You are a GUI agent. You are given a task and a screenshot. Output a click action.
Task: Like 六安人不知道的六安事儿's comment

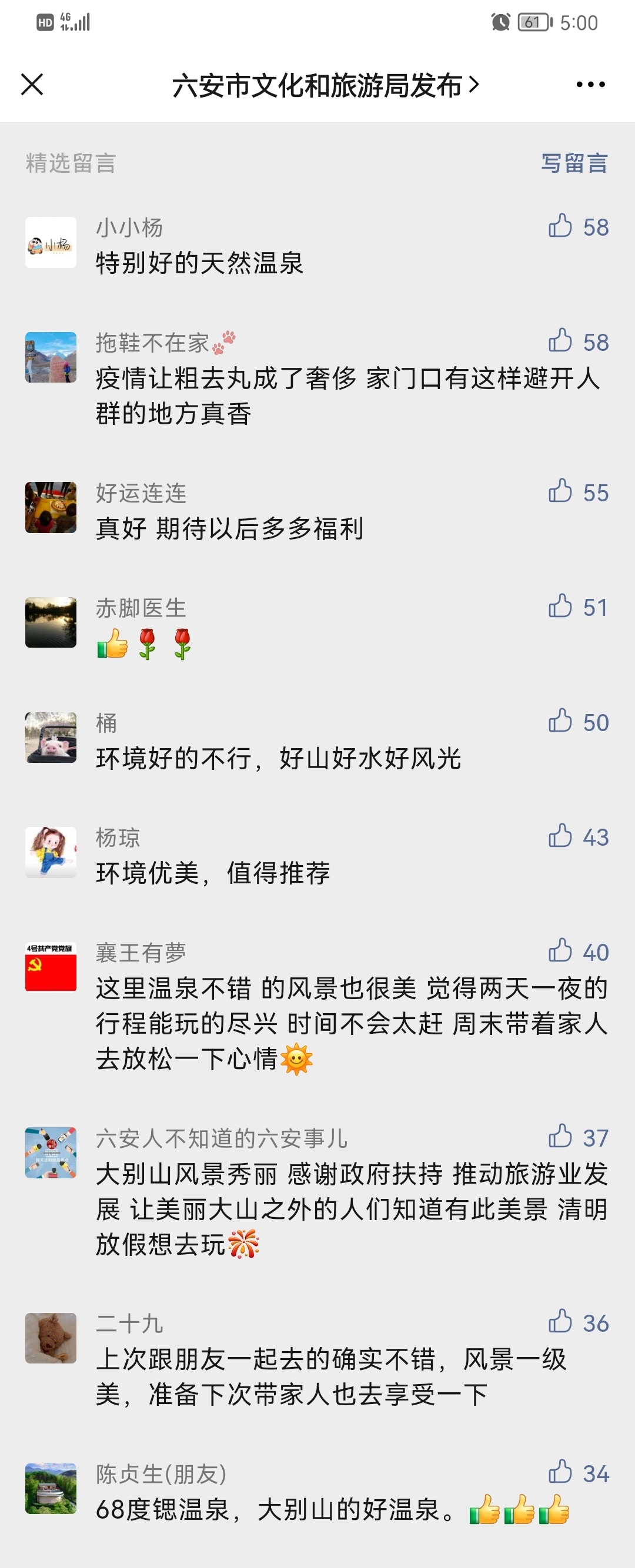click(x=560, y=1137)
